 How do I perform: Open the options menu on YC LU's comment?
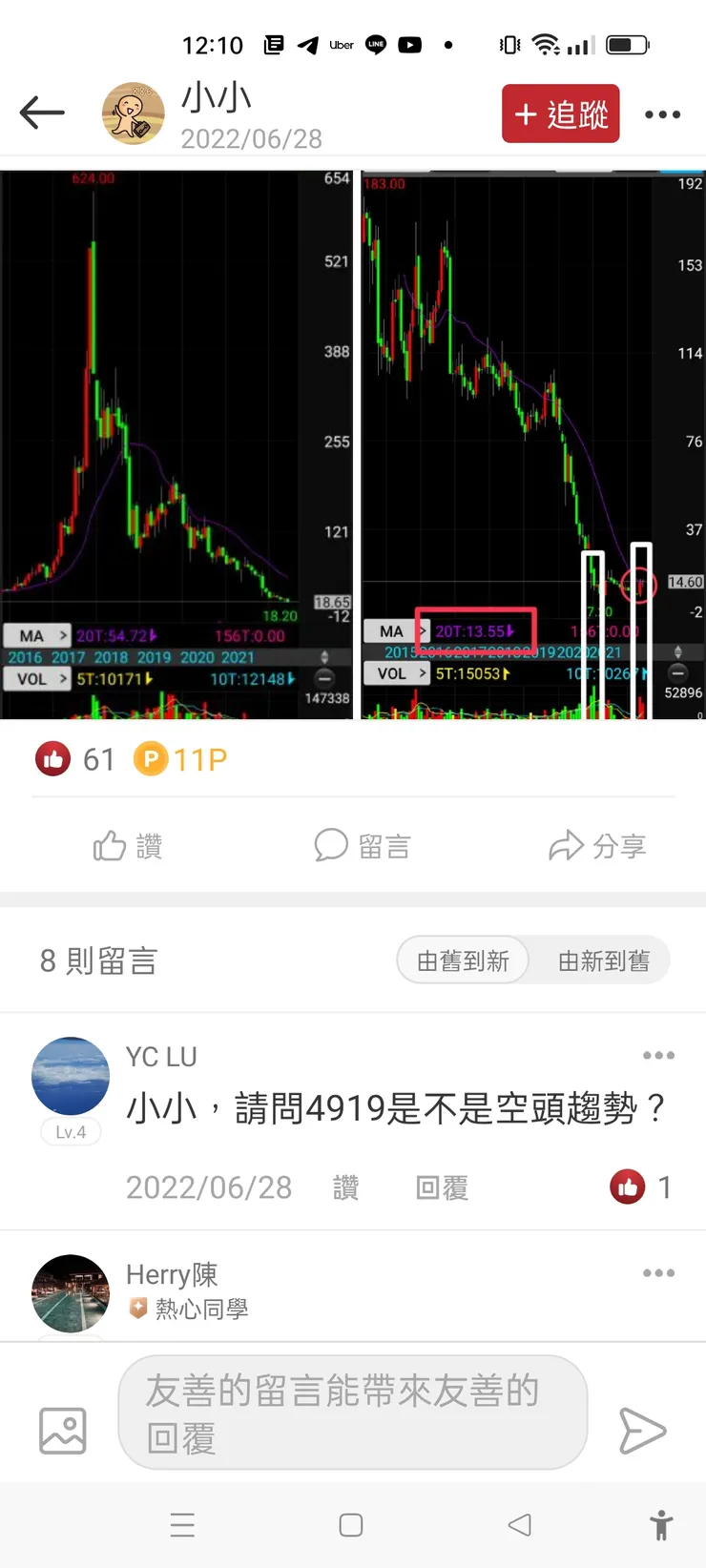[658, 1055]
